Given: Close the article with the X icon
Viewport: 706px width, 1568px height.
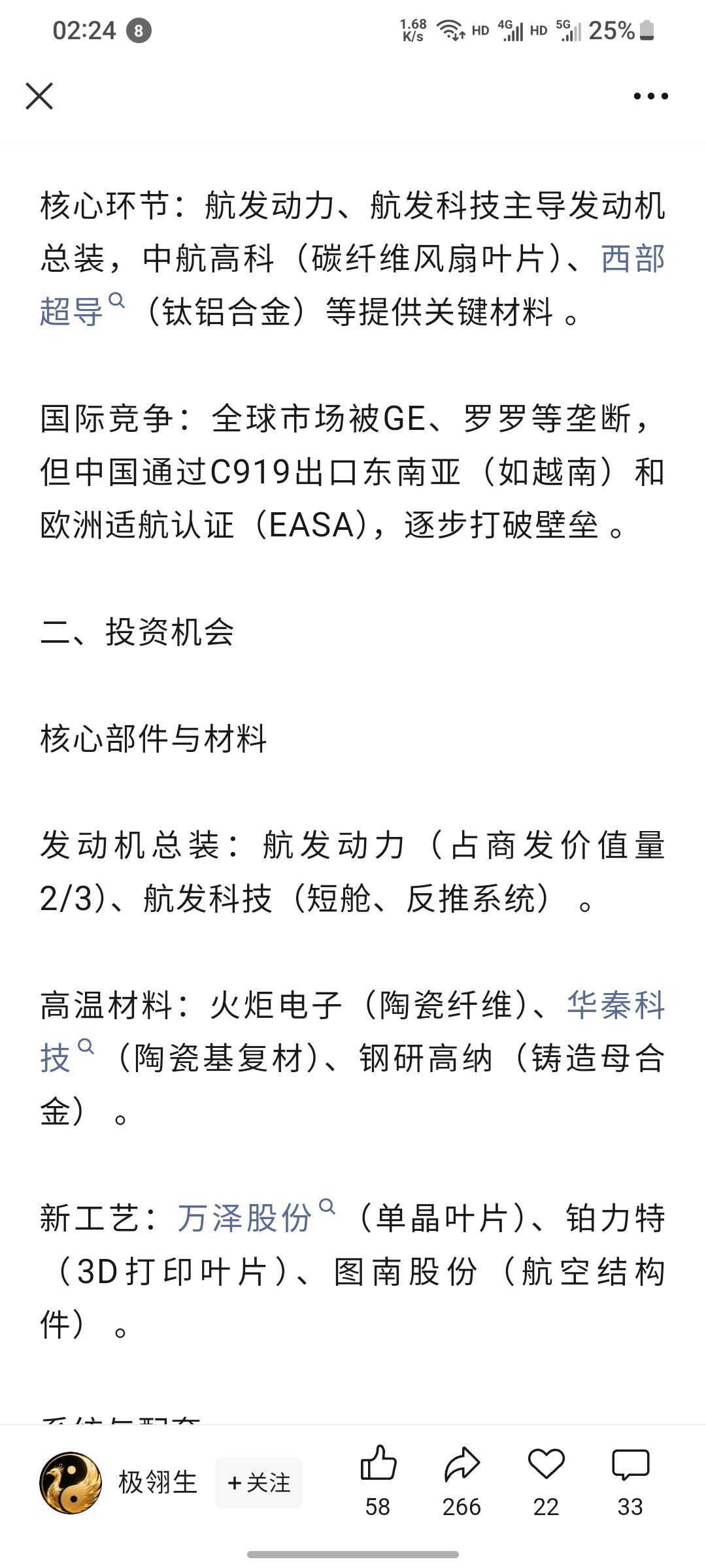Looking at the screenshot, I should (39, 96).
